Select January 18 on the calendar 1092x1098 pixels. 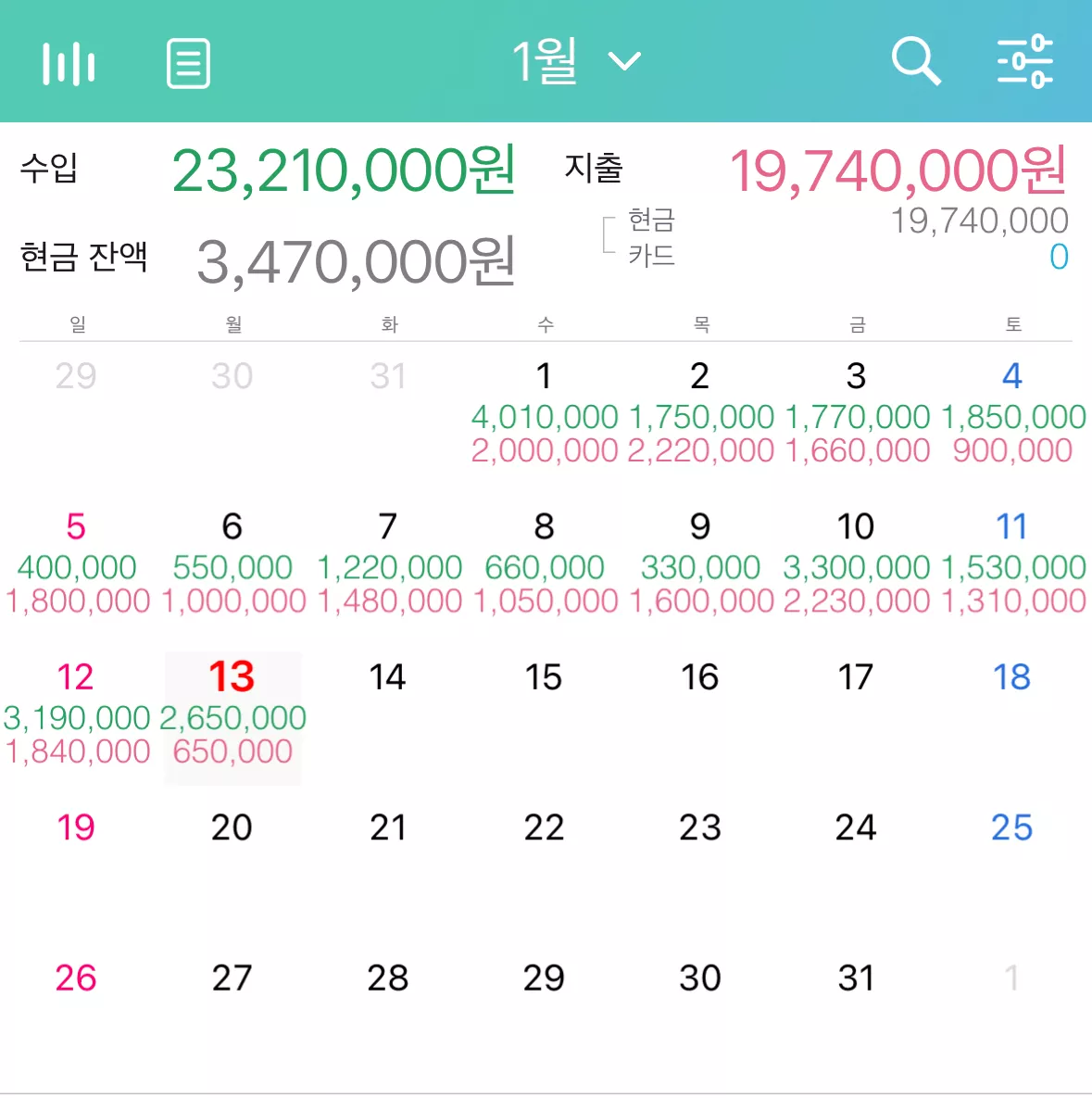(1012, 714)
